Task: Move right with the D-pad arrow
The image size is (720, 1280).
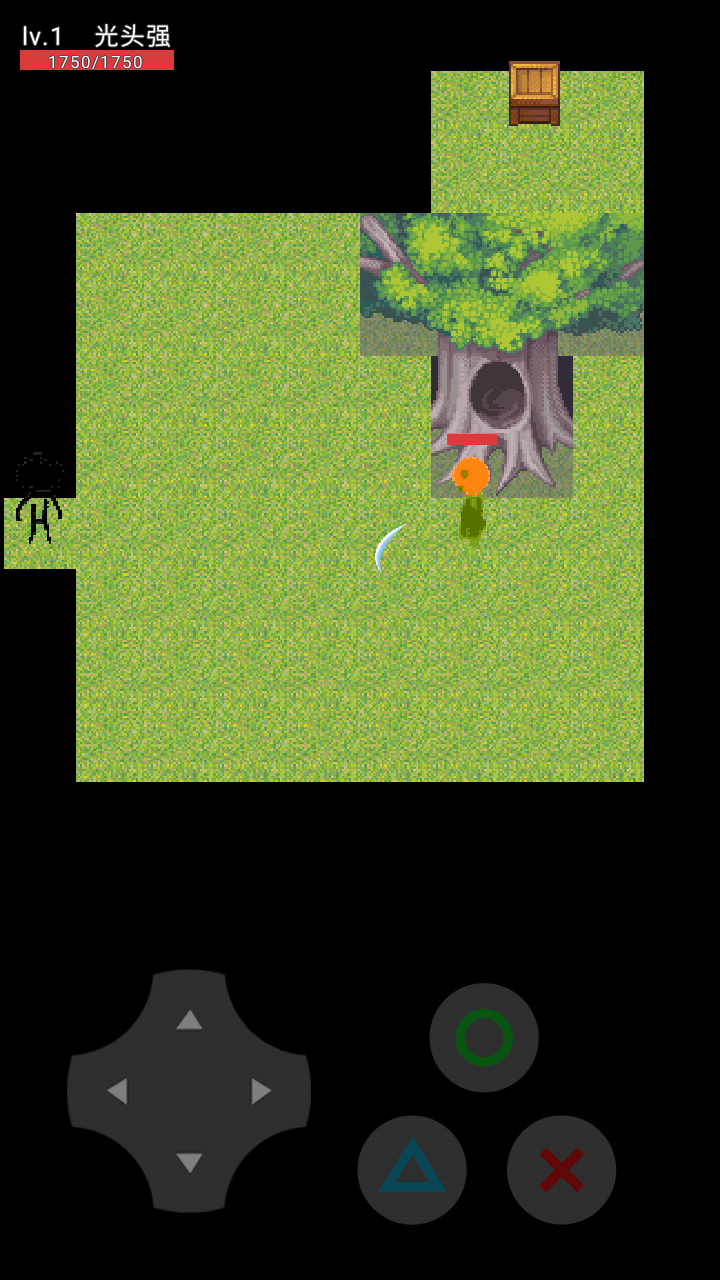Action: [x=261, y=1091]
